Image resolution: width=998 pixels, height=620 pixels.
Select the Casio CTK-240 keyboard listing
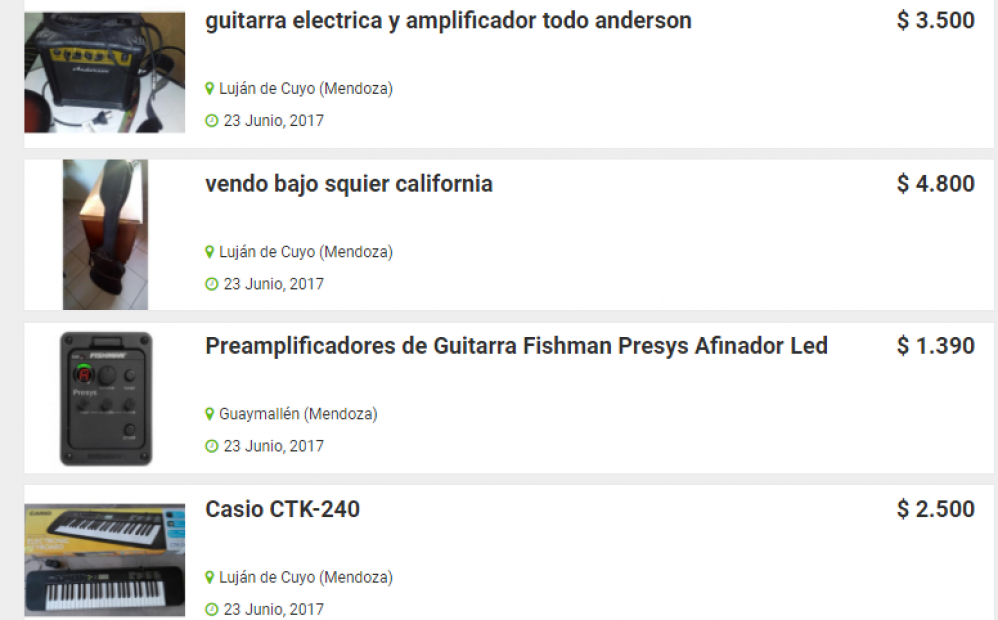click(282, 510)
